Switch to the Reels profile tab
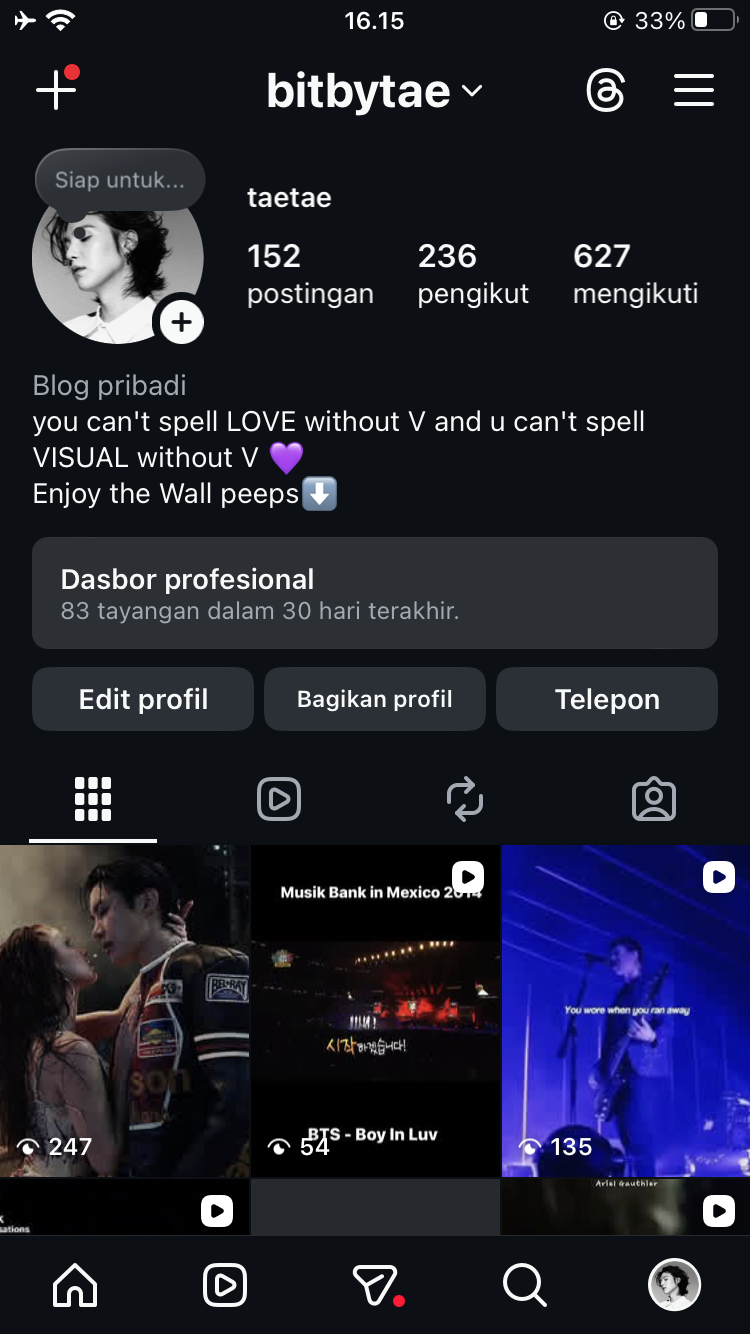This screenshot has height=1334, width=750. pyautogui.click(x=279, y=799)
